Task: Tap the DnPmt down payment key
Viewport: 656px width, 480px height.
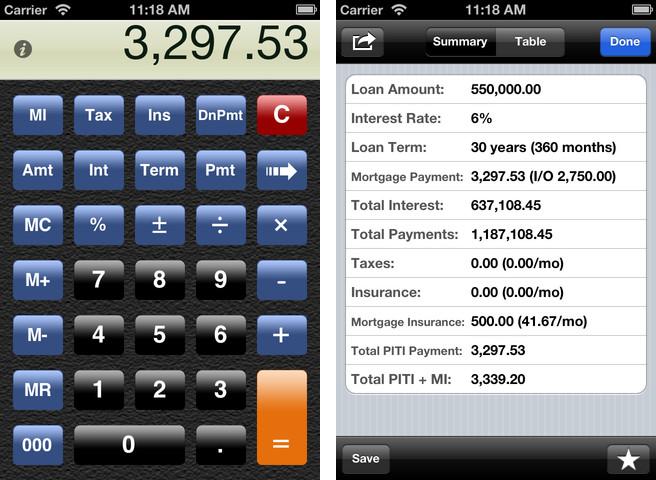Action: 220,115
